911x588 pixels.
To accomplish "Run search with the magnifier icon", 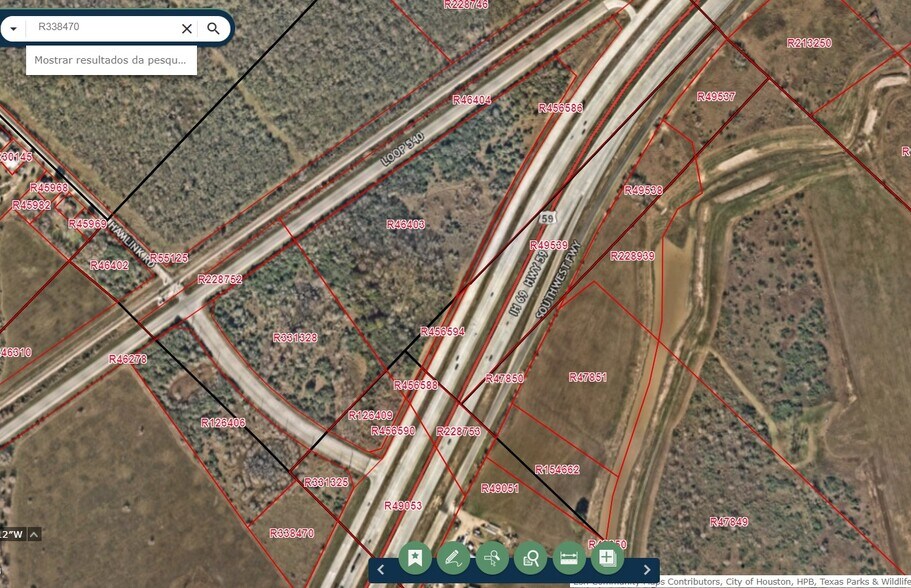I will pyautogui.click(x=213, y=29).
